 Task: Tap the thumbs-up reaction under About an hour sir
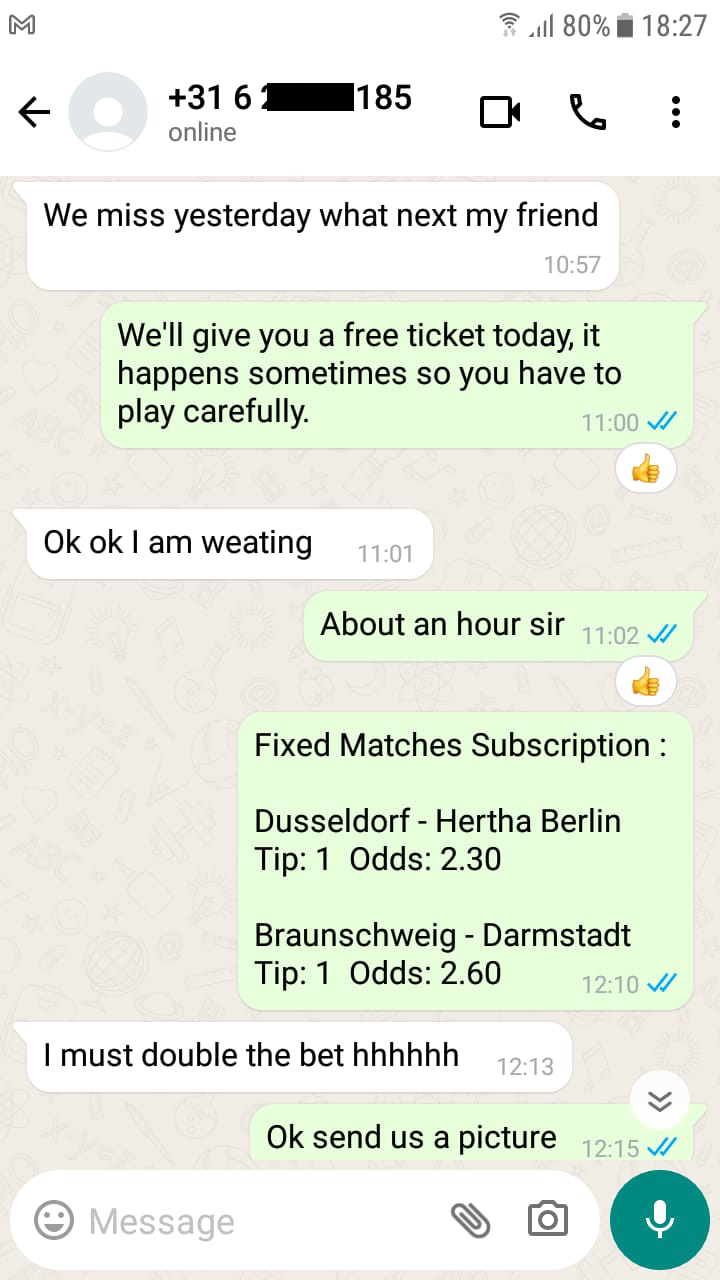point(646,683)
